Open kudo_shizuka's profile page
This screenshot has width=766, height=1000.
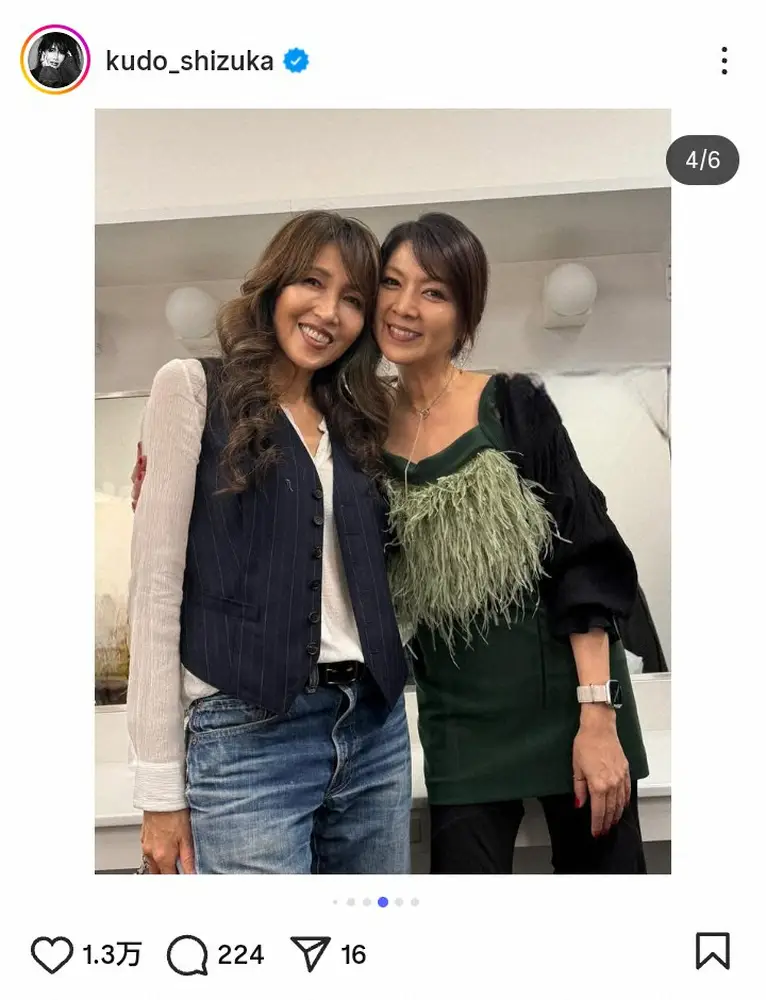tap(188, 58)
